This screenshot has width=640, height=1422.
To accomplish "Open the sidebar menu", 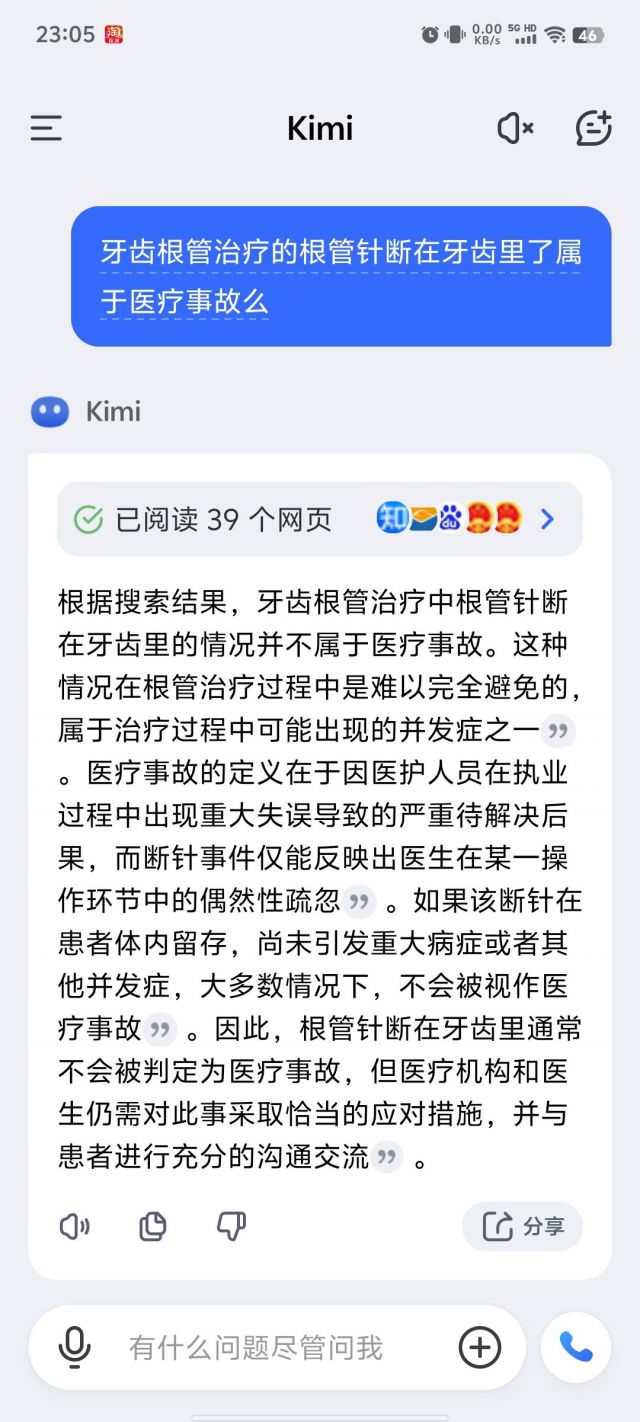I will (x=46, y=128).
